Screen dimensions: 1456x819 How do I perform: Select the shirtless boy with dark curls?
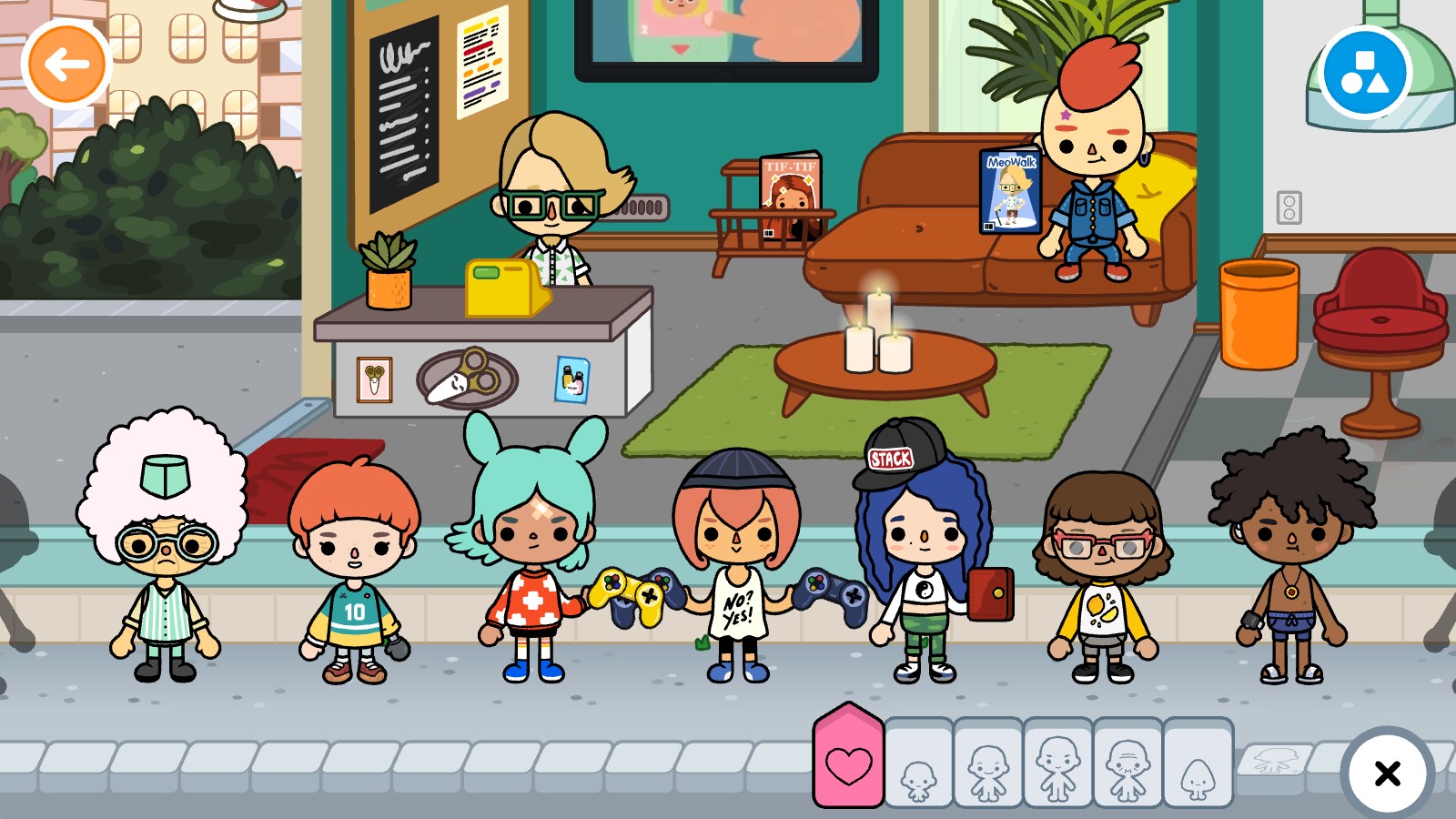[1290, 564]
